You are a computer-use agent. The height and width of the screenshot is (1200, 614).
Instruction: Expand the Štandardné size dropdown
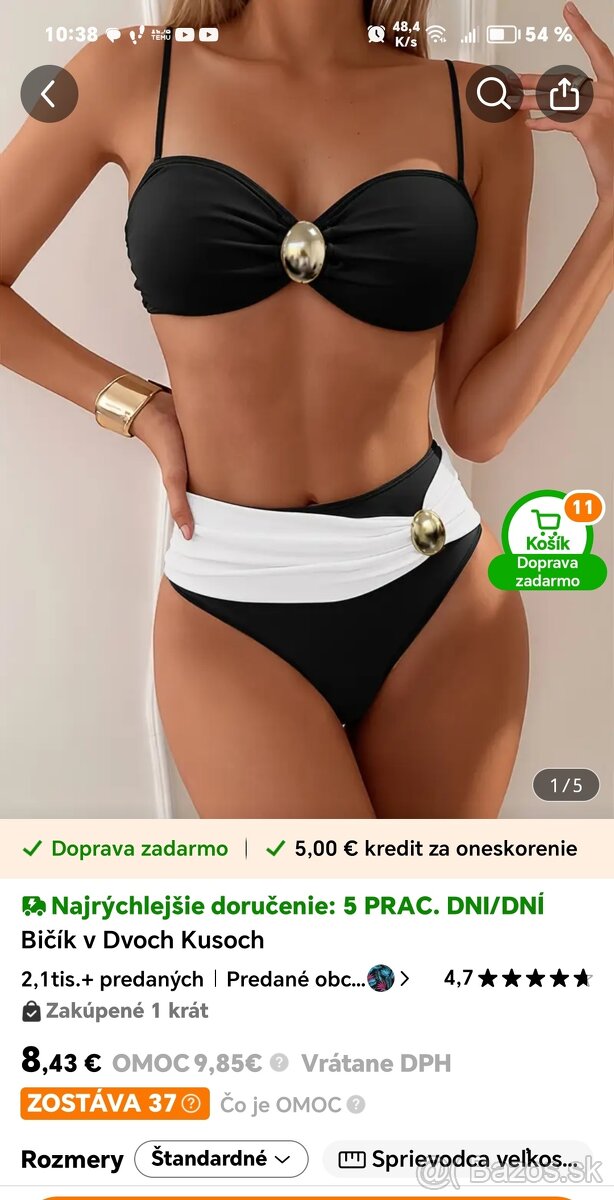tap(221, 1159)
